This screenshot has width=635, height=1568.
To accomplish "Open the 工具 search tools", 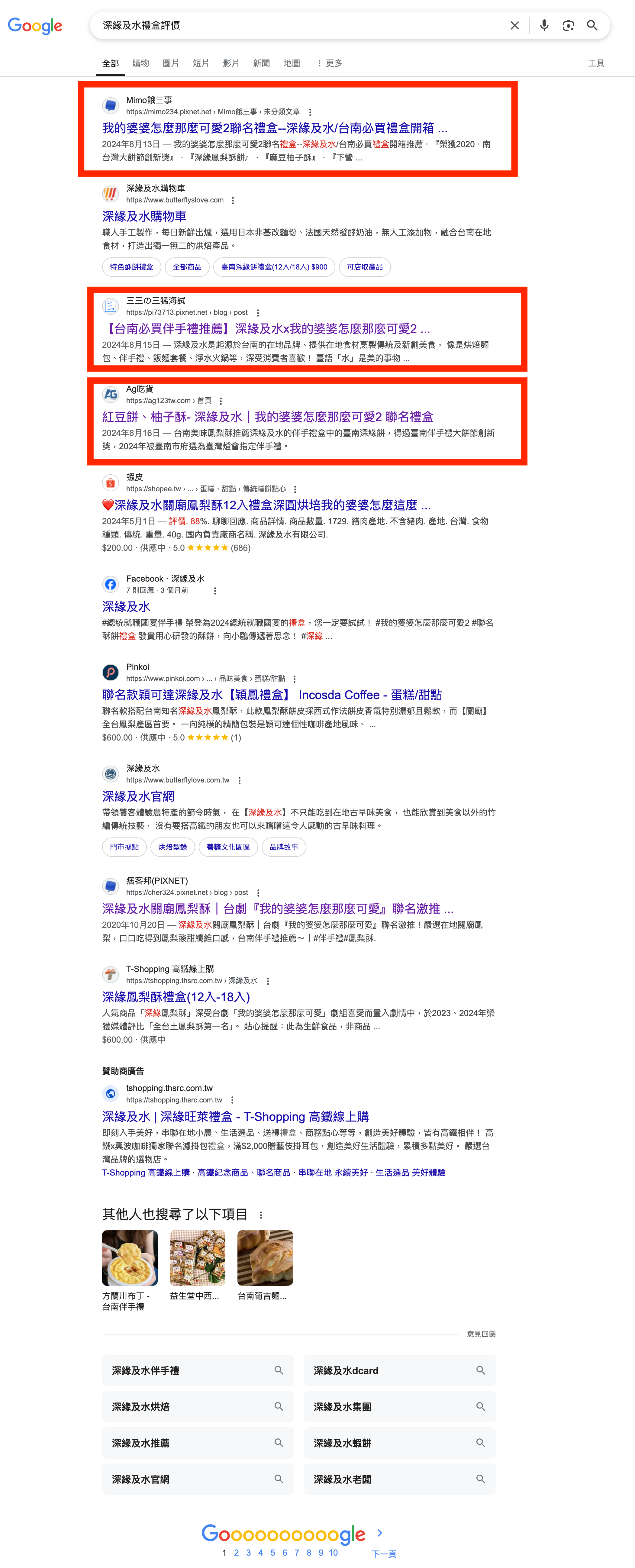I will click(595, 63).
